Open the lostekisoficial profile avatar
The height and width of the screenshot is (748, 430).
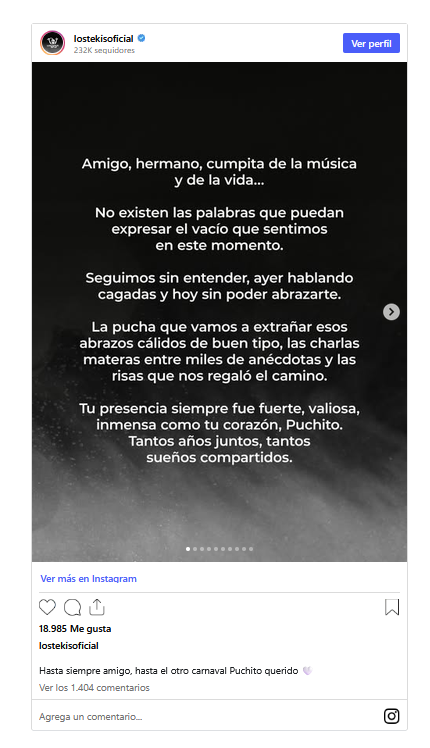point(52,43)
